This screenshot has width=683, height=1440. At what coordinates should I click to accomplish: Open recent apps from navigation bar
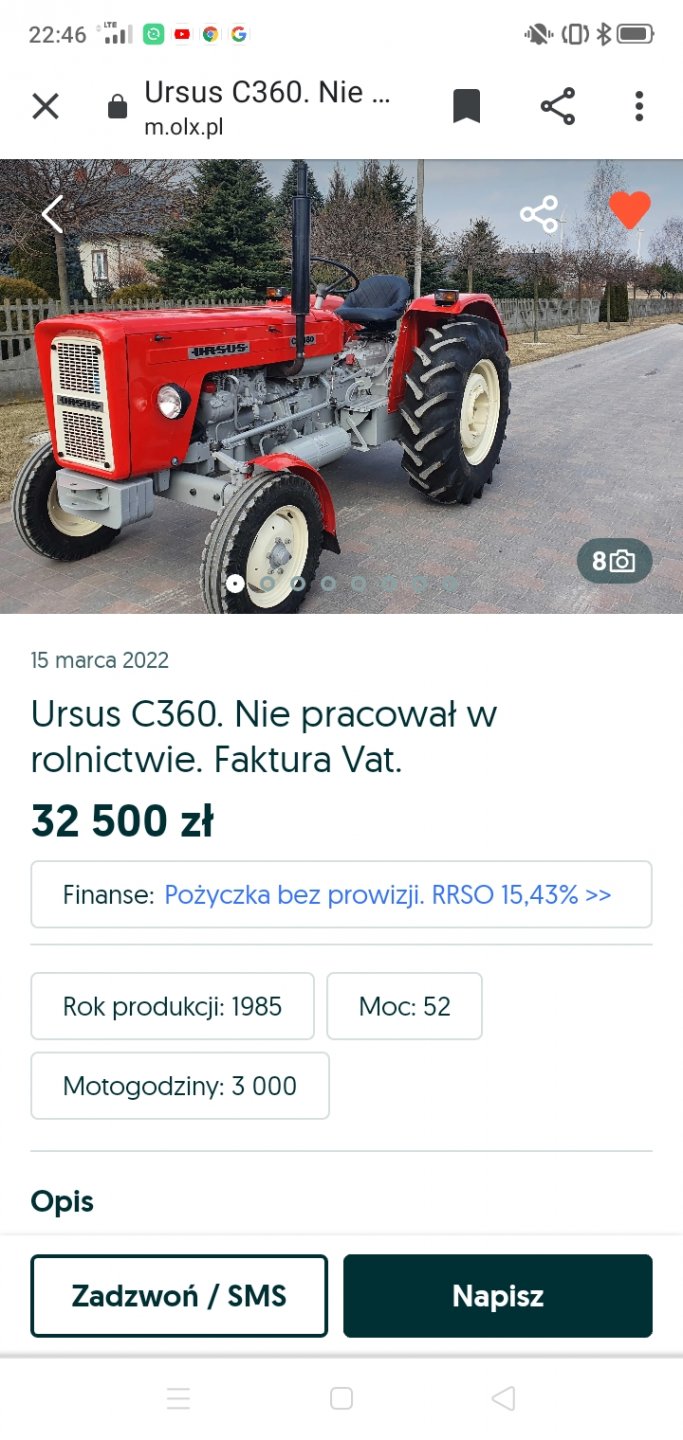click(178, 1398)
